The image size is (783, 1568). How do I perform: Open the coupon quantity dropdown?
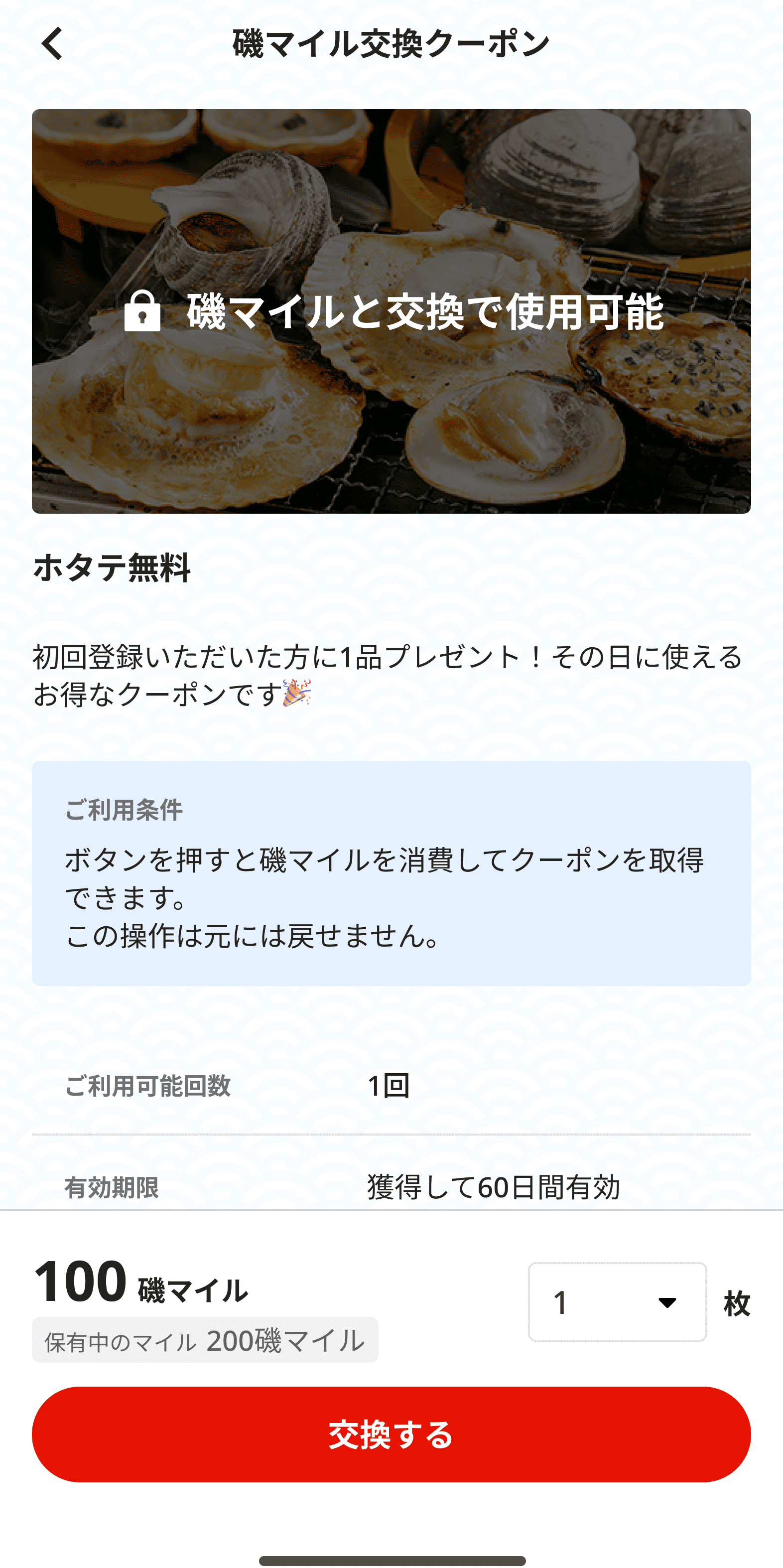pos(617,1302)
